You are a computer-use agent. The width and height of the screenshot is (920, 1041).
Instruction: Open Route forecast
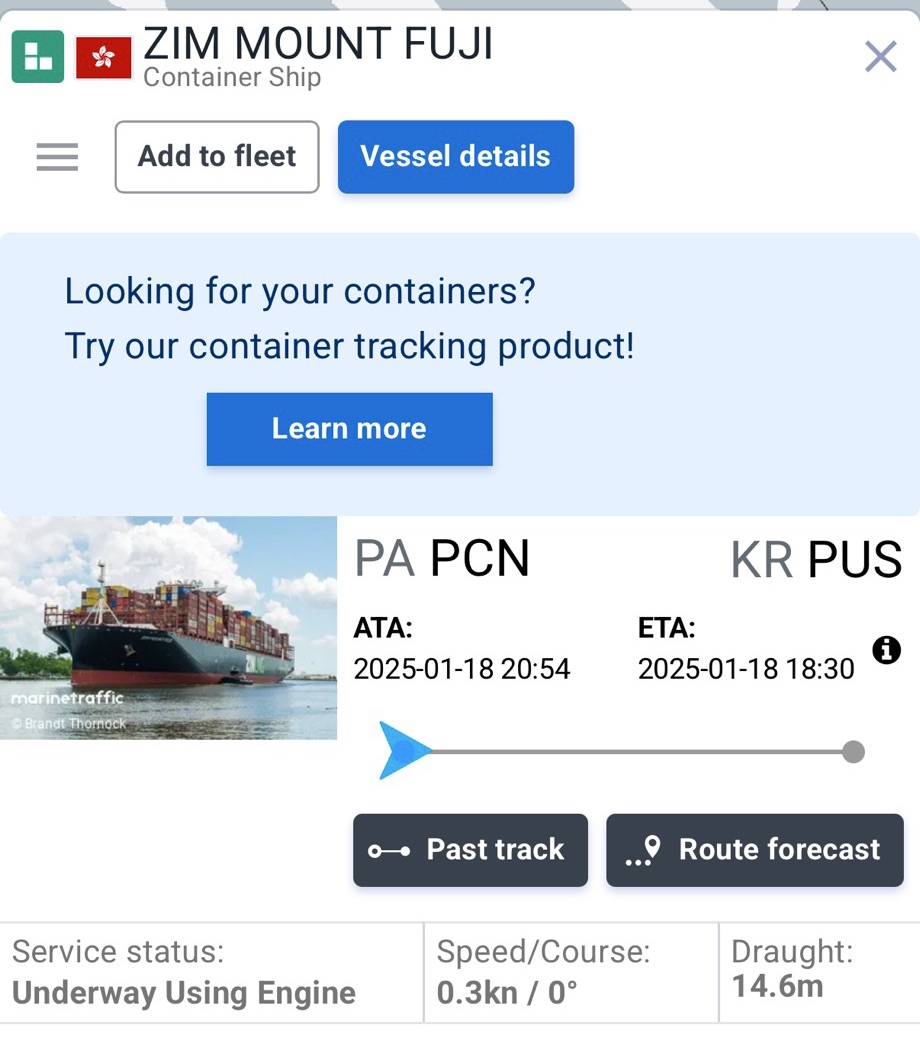[x=755, y=850]
